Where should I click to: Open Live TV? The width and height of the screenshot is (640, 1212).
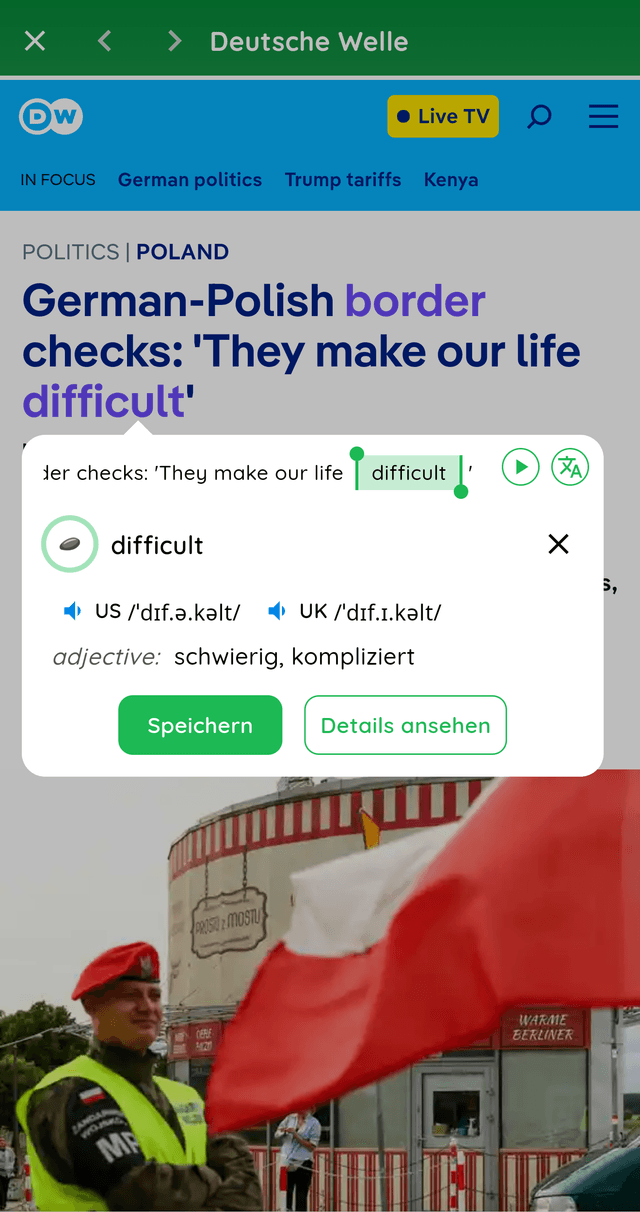pyautogui.click(x=442, y=117)
